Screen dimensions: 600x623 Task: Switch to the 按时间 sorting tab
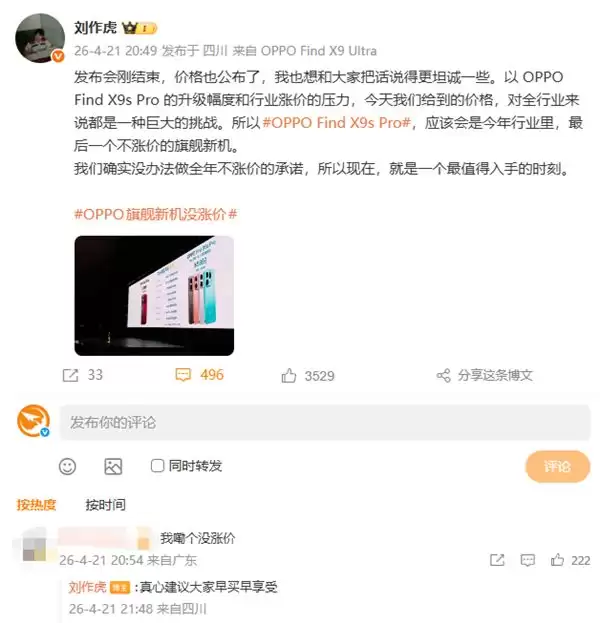pos(105,505)
